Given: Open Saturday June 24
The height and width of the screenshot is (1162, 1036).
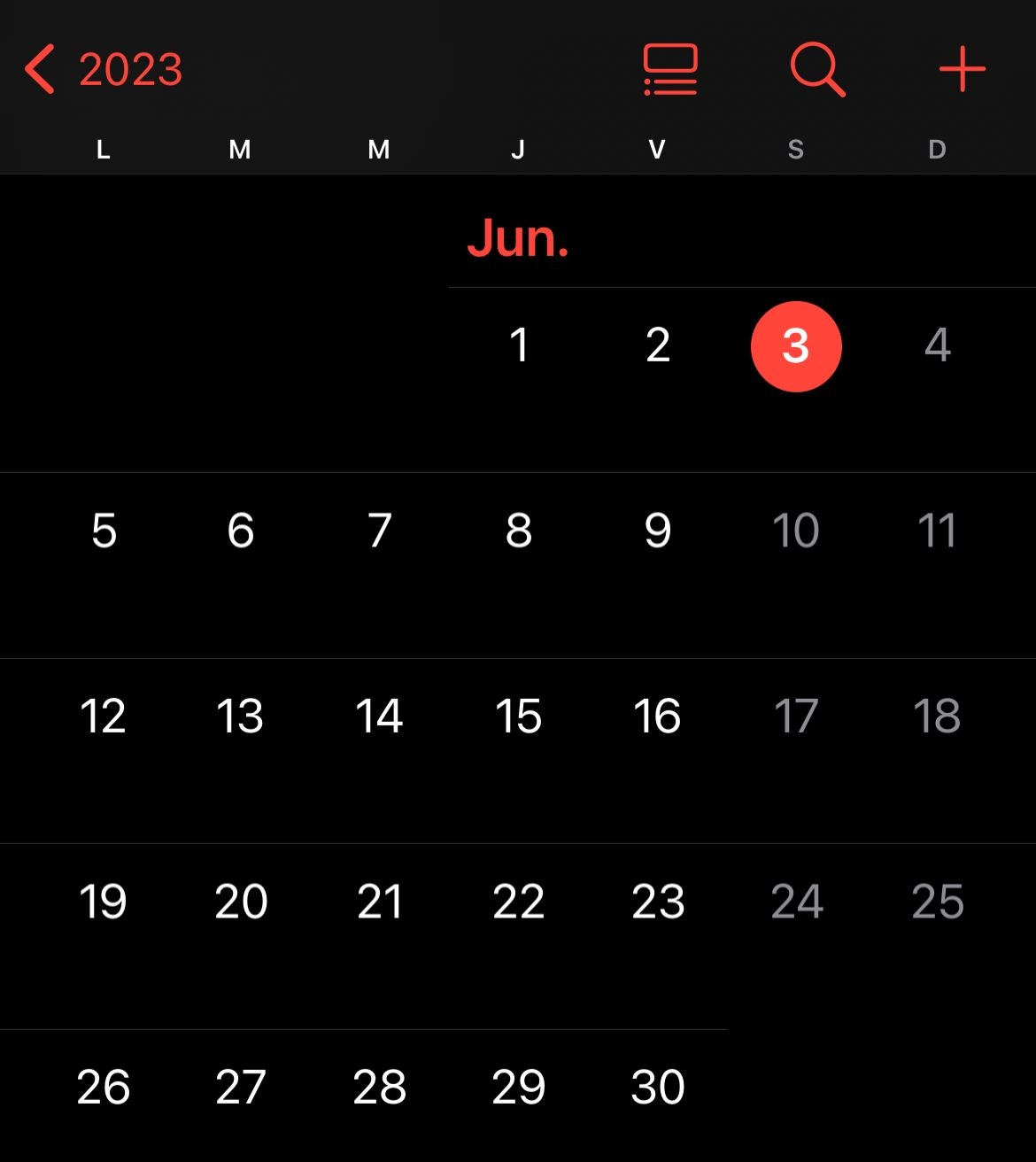Looking at the screenshot, I should pos(796,902).
